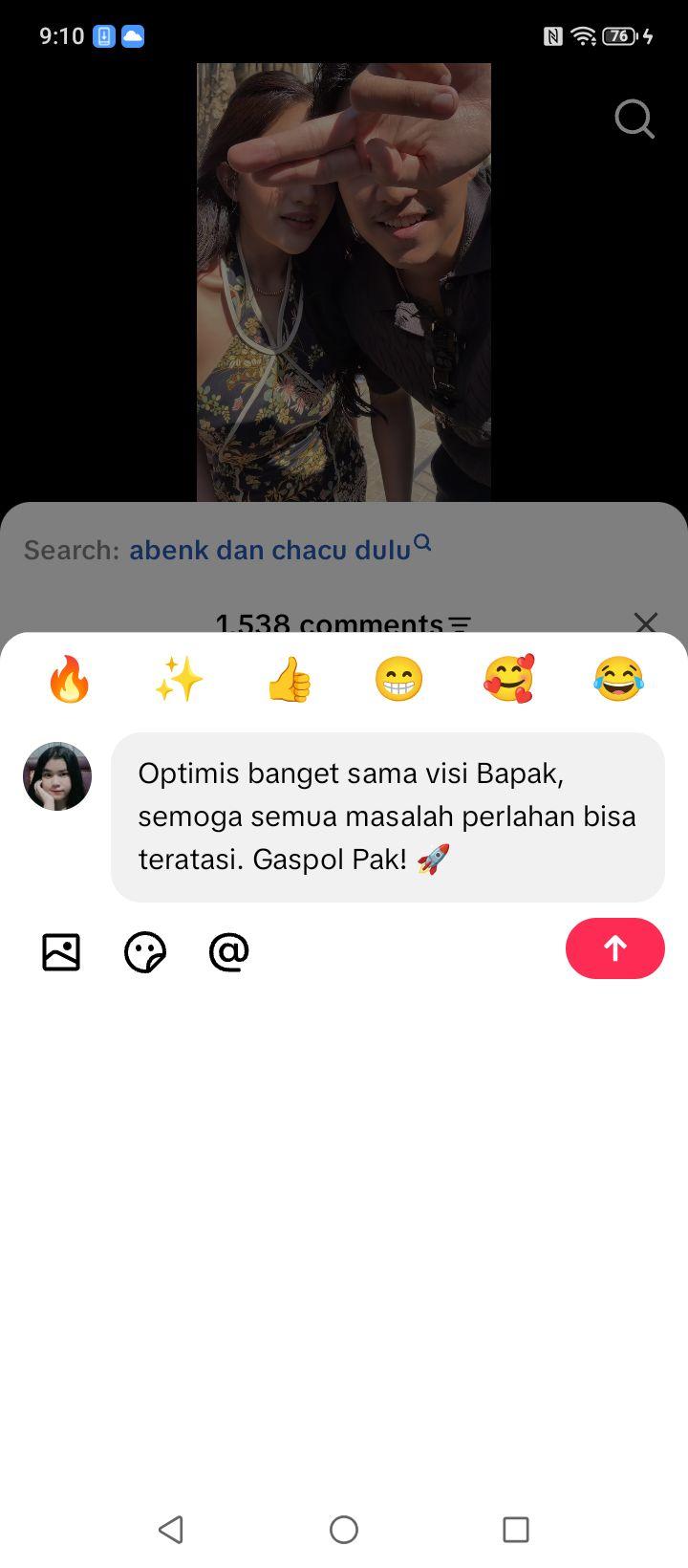688x1568 pixels.
Task: Open the search magnifier at top right
Action: click(x=634, y=120)
